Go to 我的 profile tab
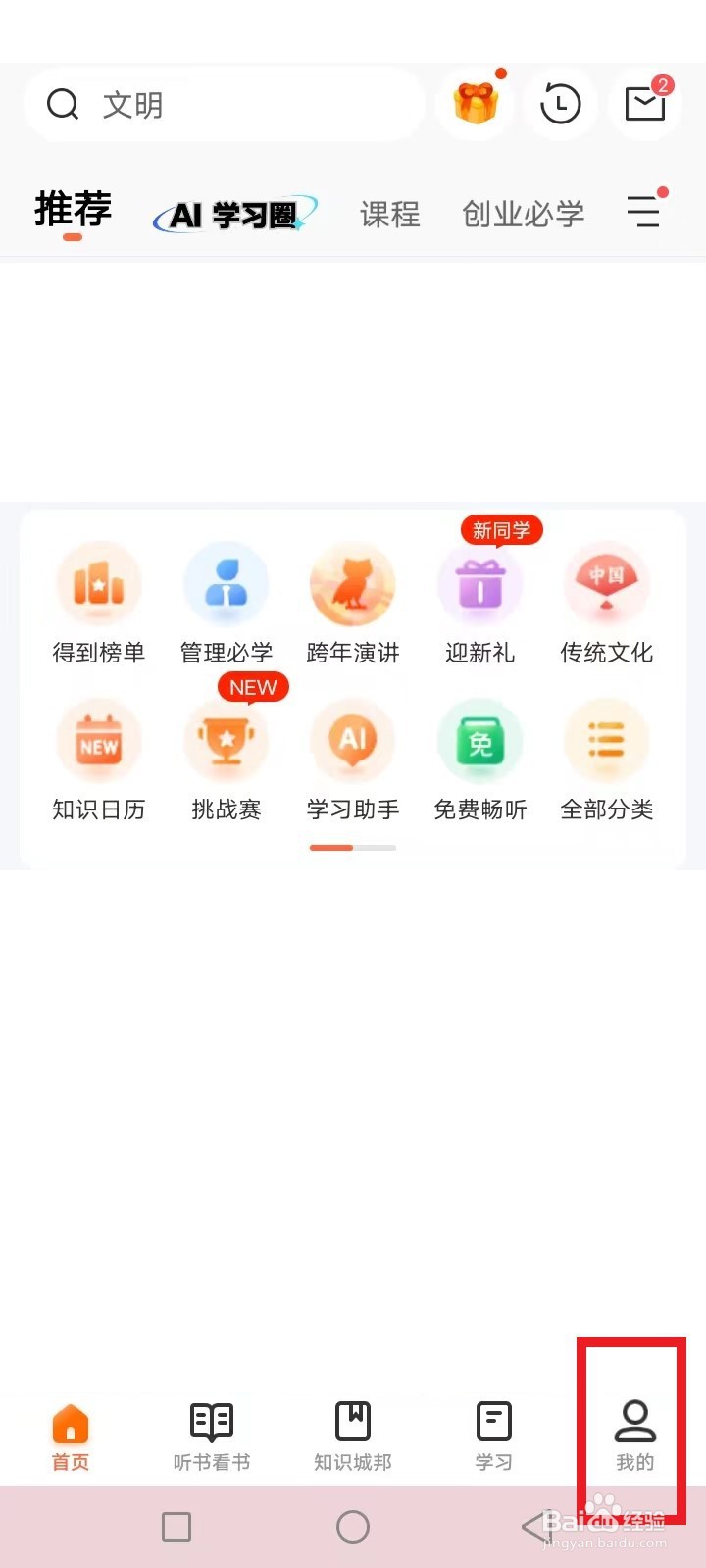This screenshot has width=706, height=1568. coord(633,1436)
